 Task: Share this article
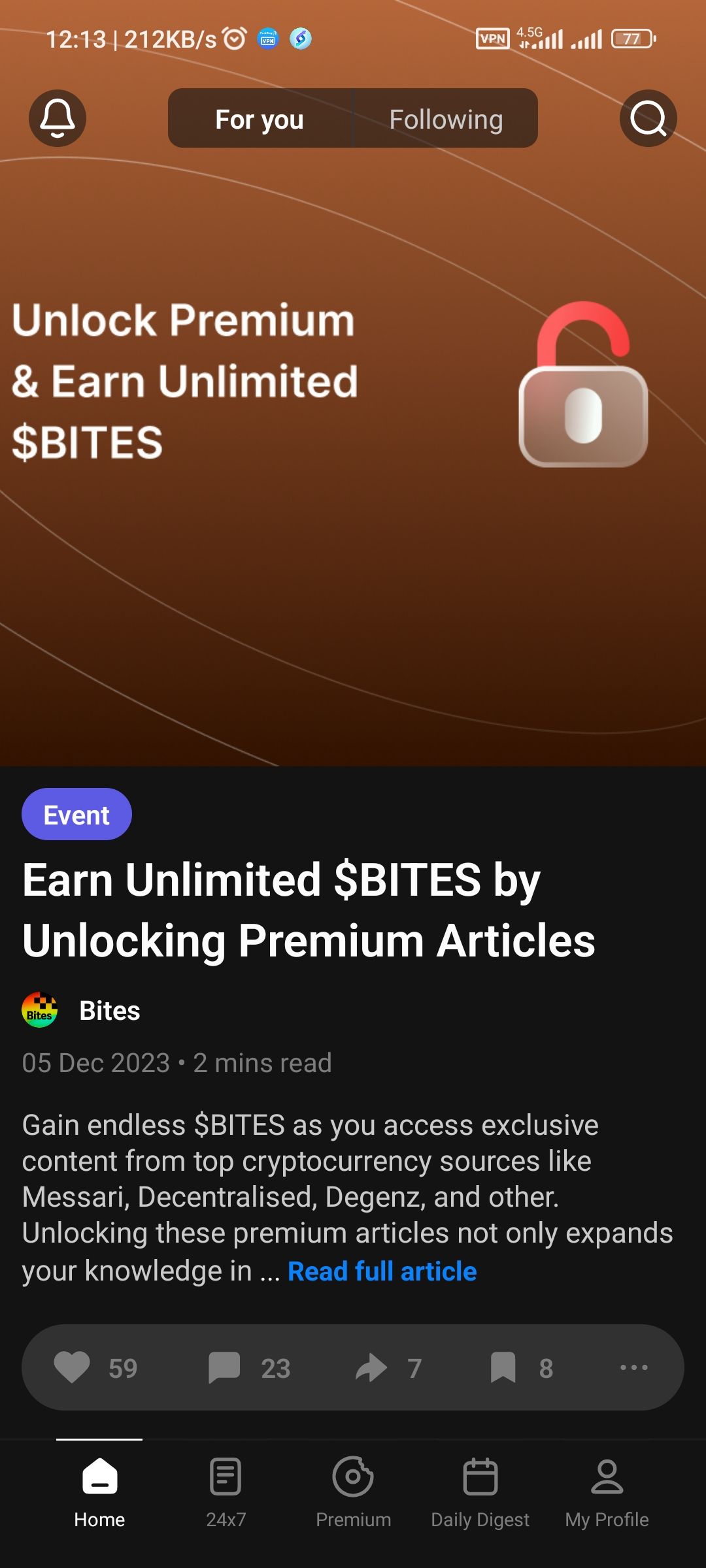371,1367
